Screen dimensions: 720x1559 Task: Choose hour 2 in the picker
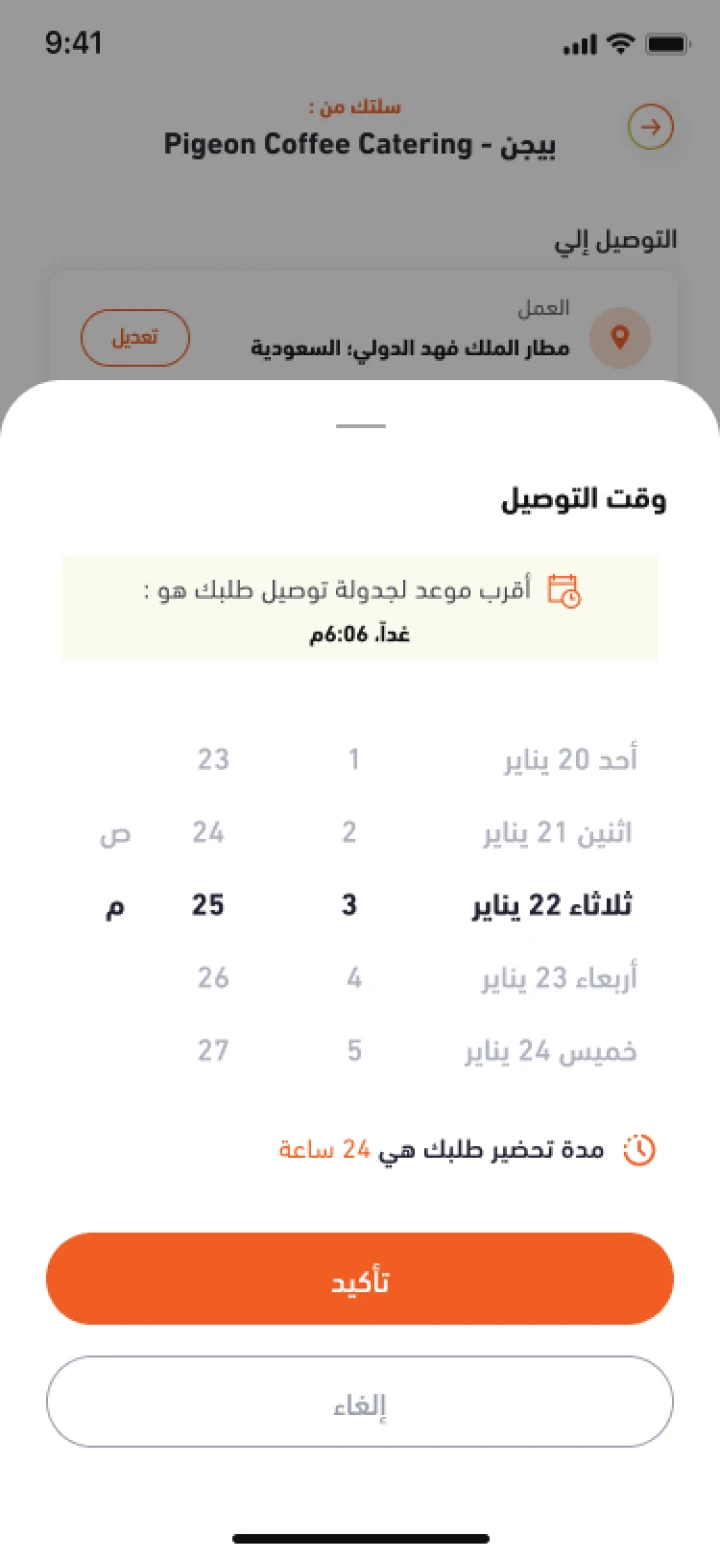(349, 833)
